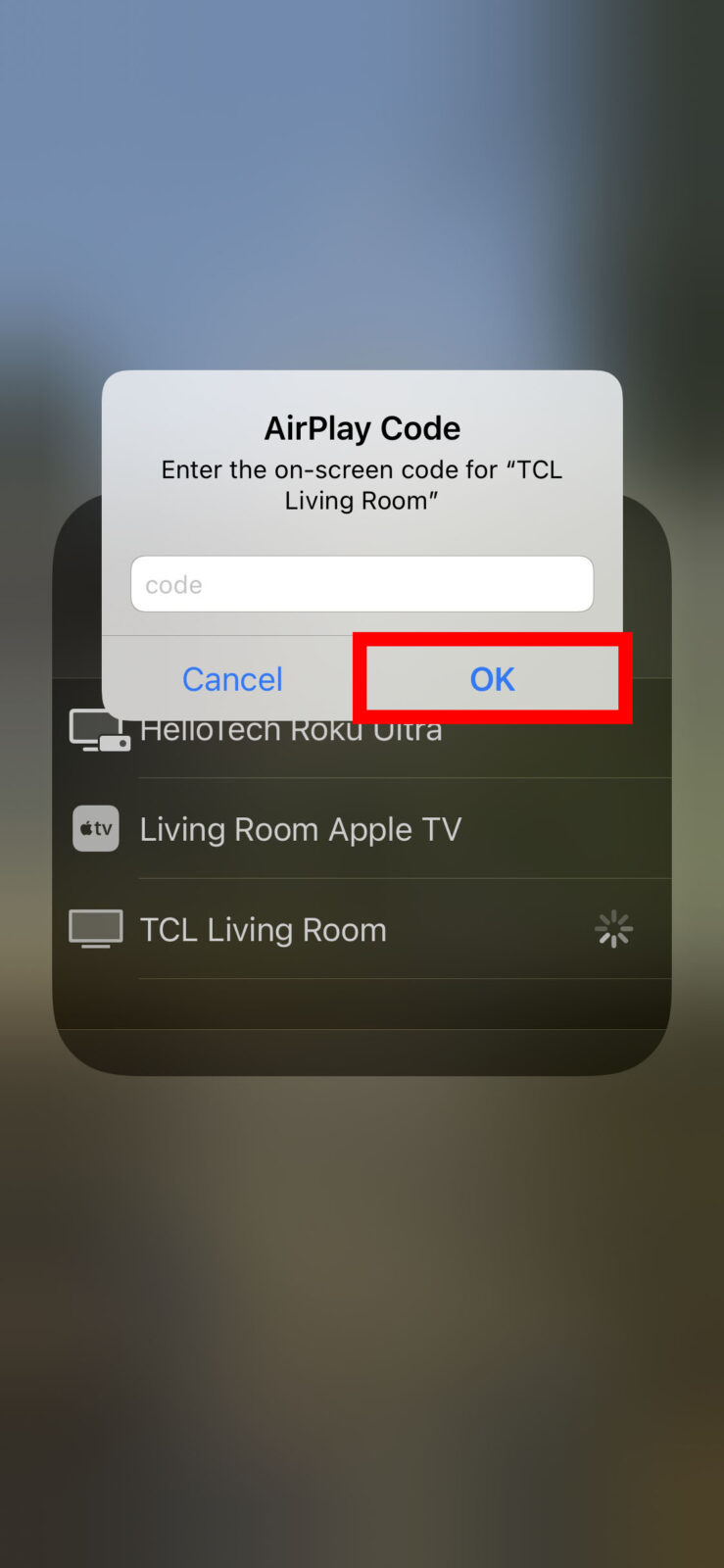Choose TCL Living Room device
Image resolution: width=724 pixels, height=1568 pixels.
[x=263, y=929]
